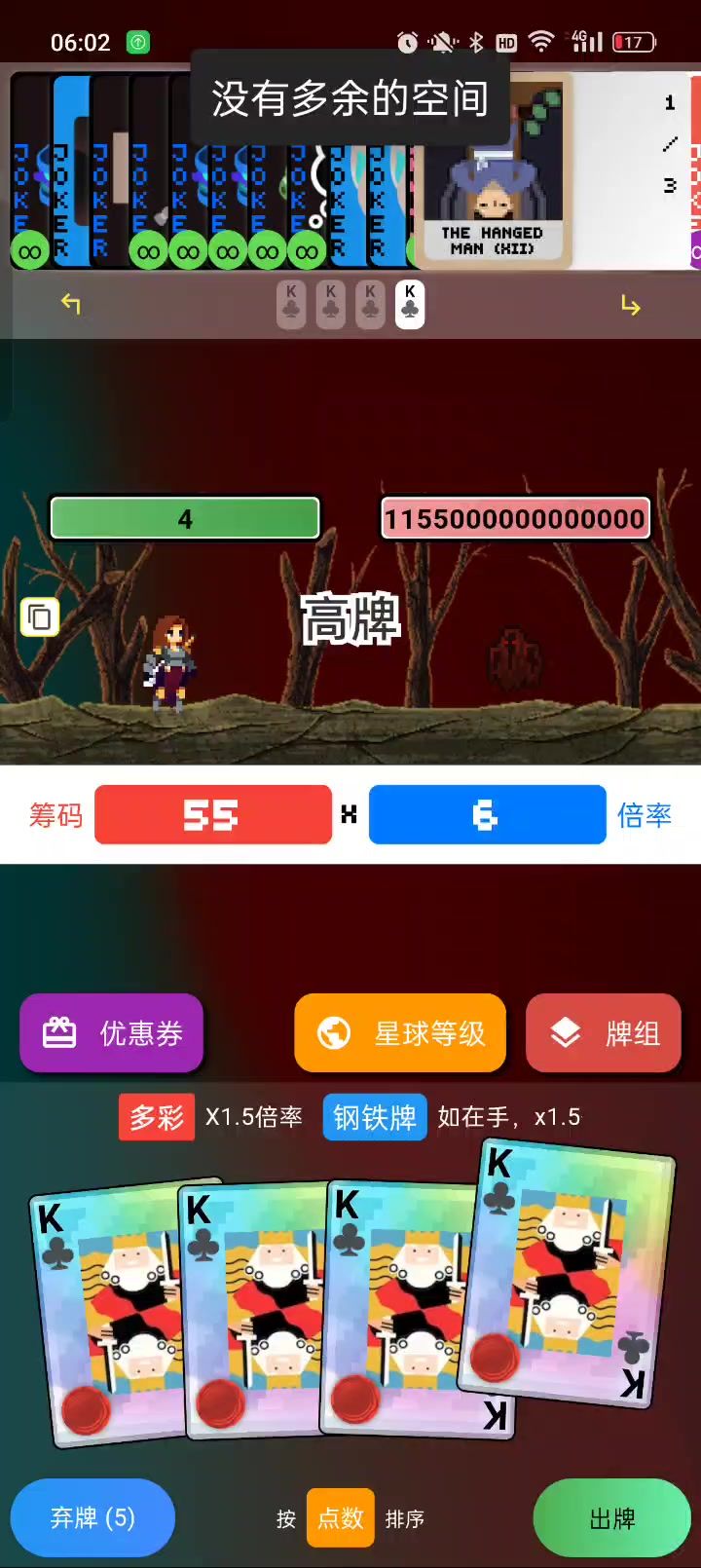Screen dimensions: 701x1568
Task: Tap the right turn arrow icon
Action: click(x=631, y=306)
